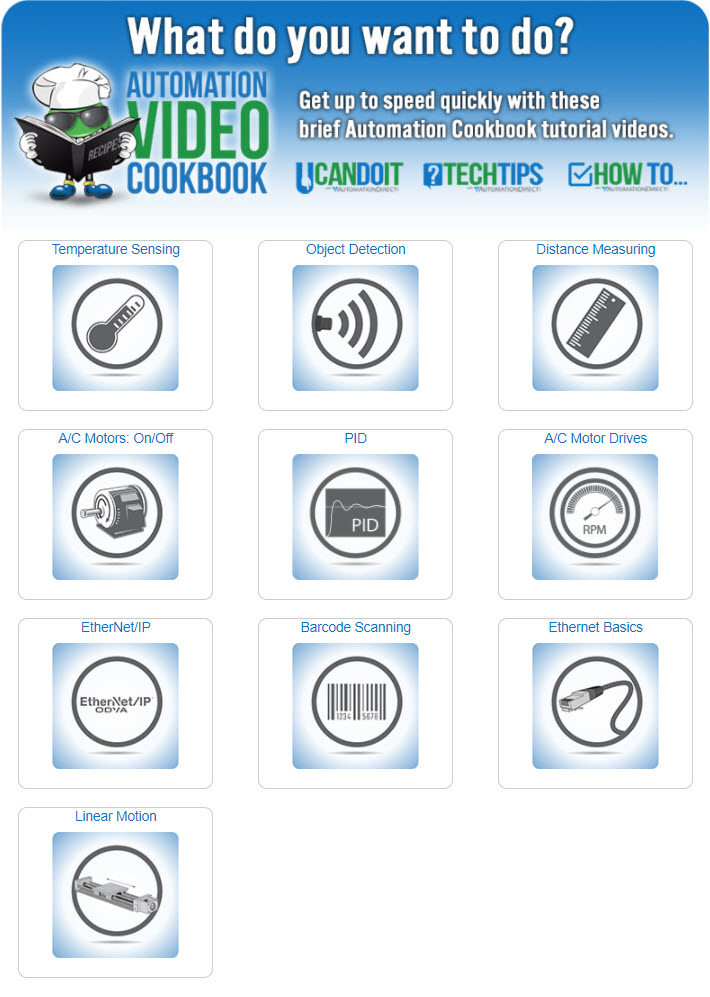
Task: Visit the How To video series
Action: click(x=627, y=176)
